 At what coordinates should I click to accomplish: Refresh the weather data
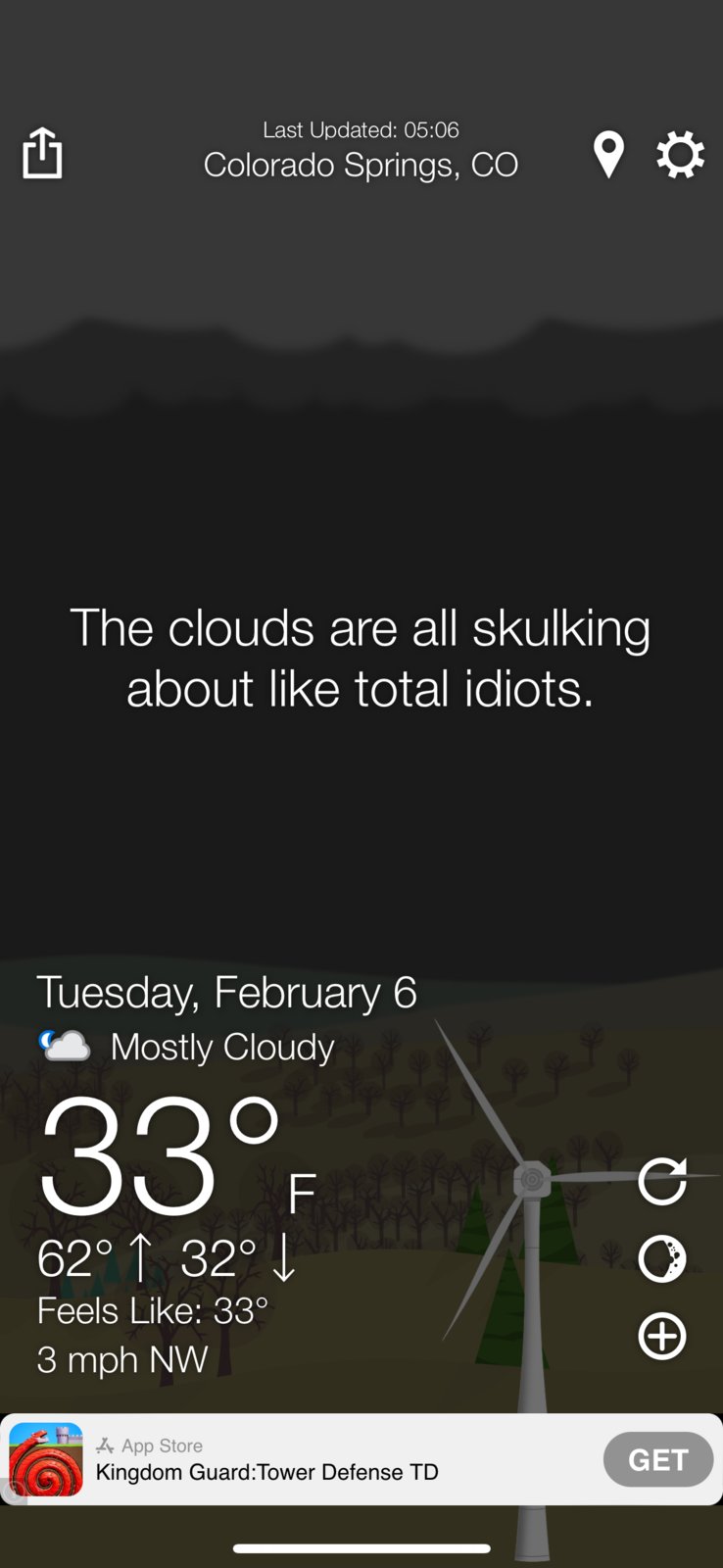click(x=662, y=1181)
